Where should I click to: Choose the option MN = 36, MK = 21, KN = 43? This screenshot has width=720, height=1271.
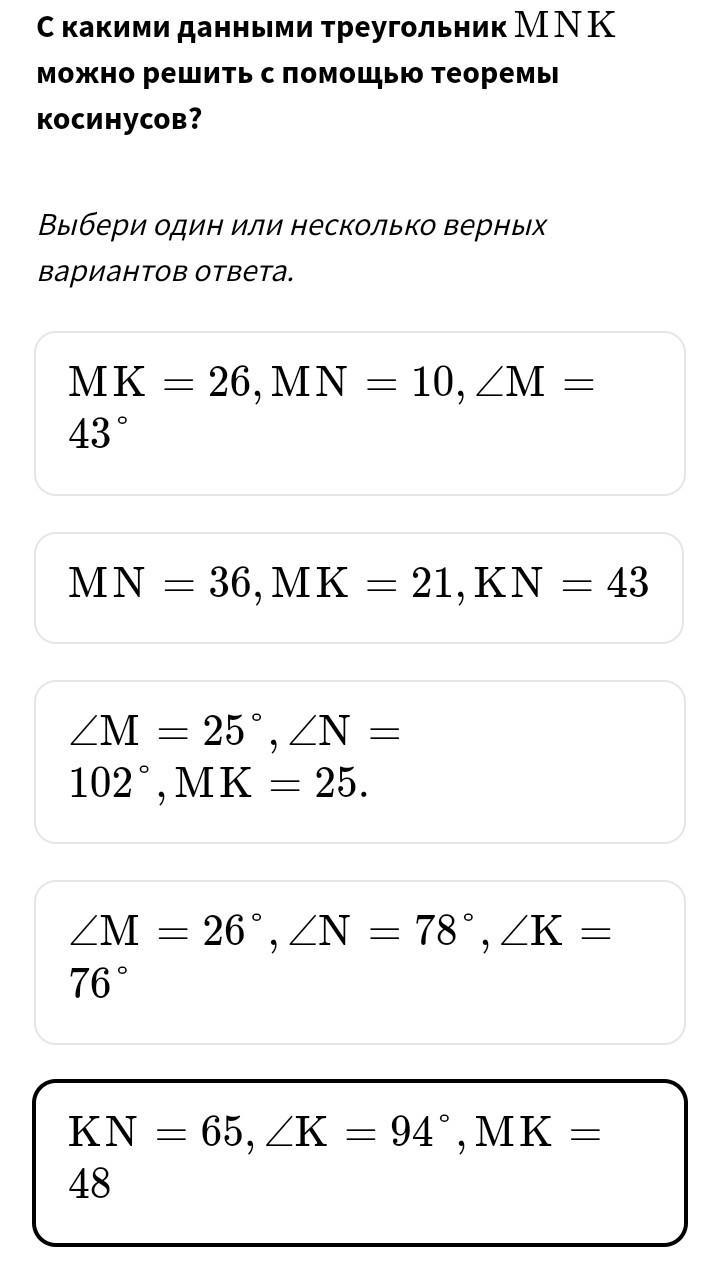coord(360,587)
